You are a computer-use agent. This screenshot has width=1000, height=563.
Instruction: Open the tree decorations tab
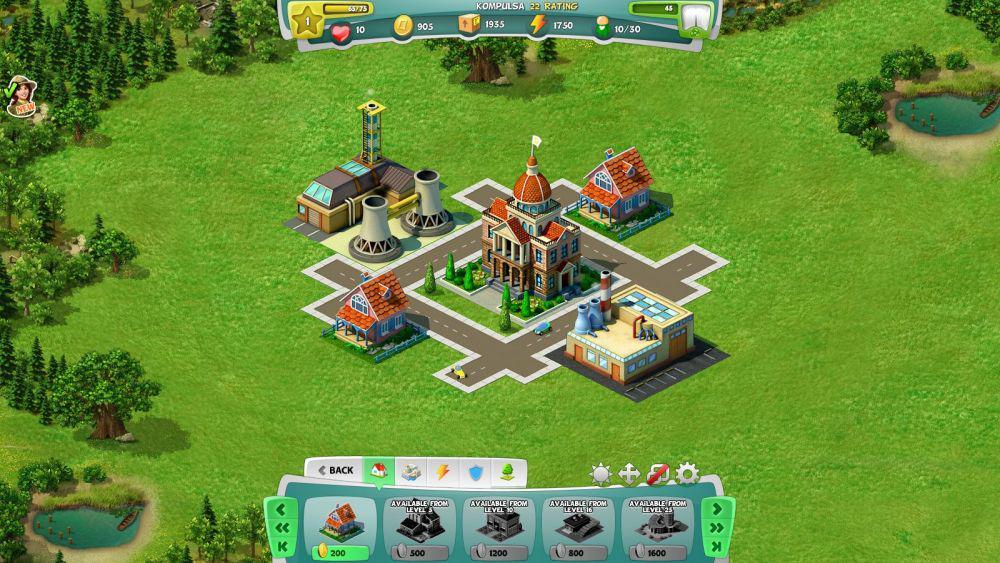508,470
